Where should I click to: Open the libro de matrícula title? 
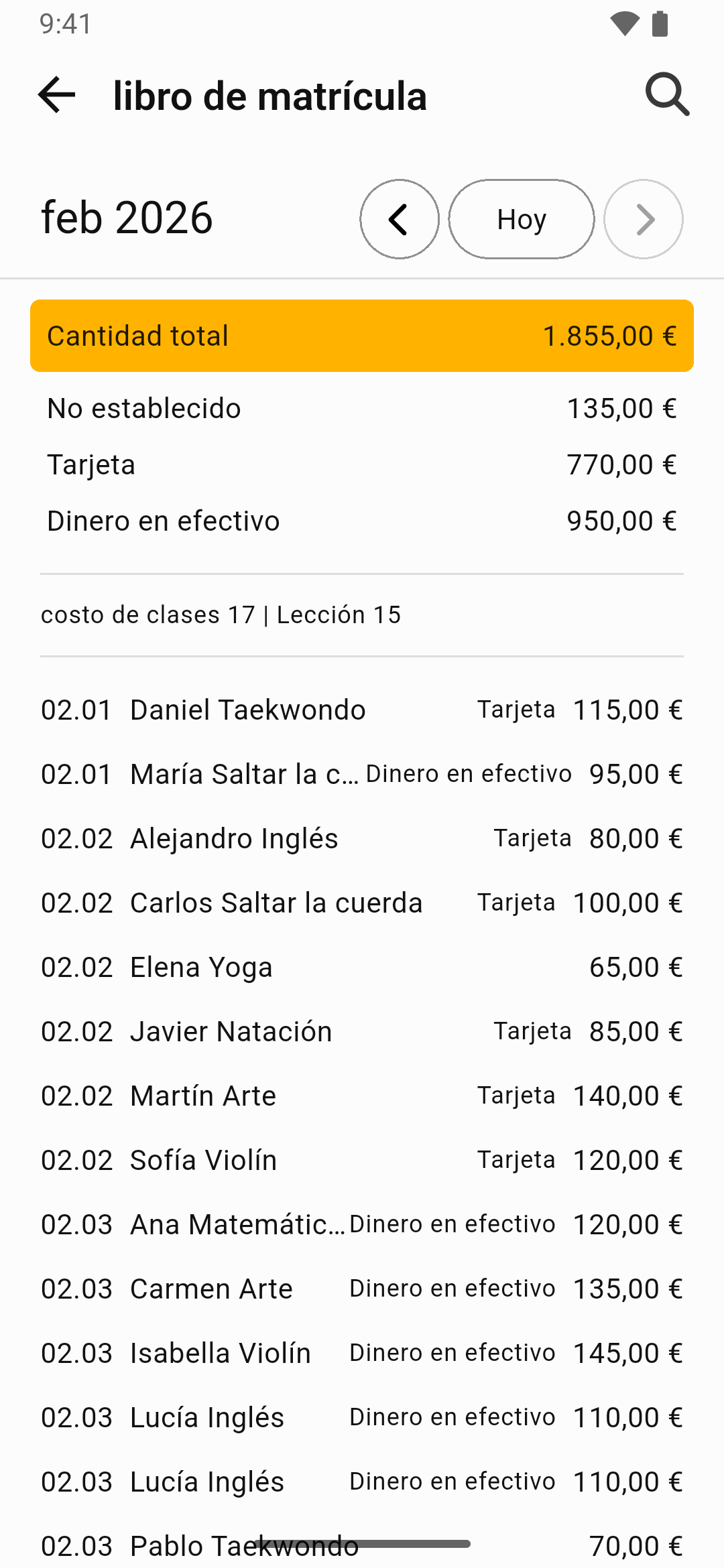coord(269,95)
